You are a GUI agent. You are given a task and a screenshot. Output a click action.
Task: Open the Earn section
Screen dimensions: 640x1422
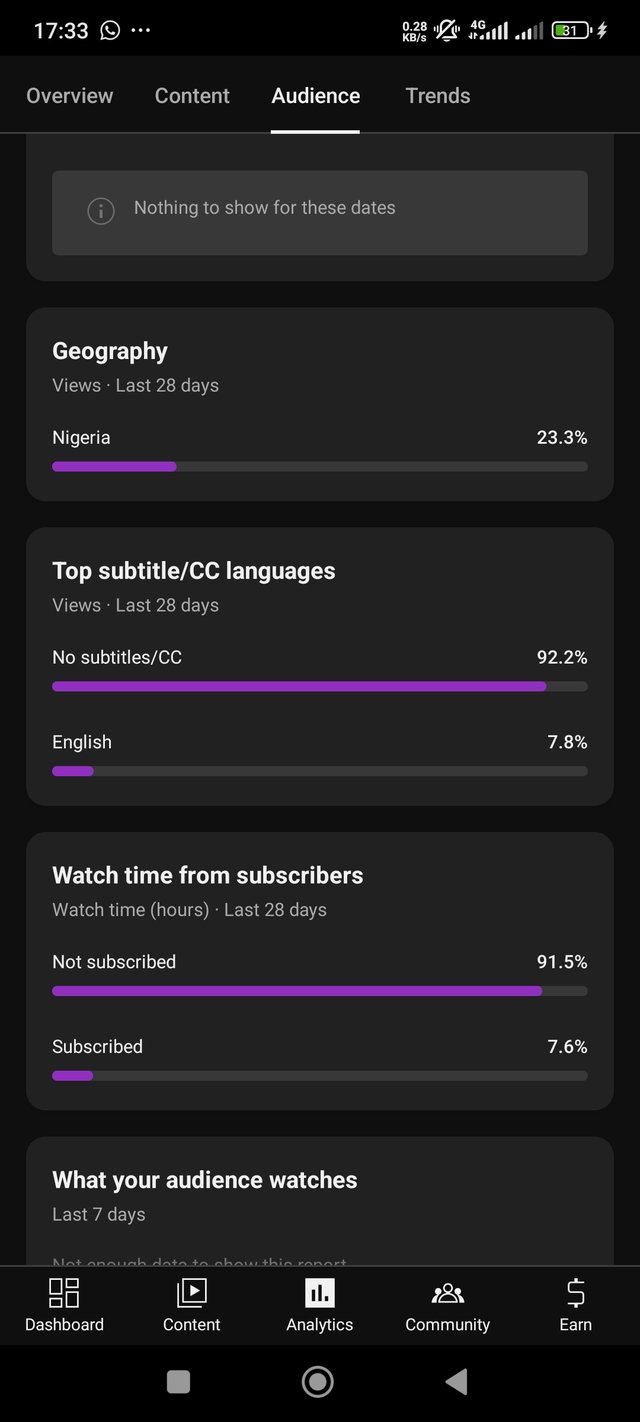coord(575,1305)
